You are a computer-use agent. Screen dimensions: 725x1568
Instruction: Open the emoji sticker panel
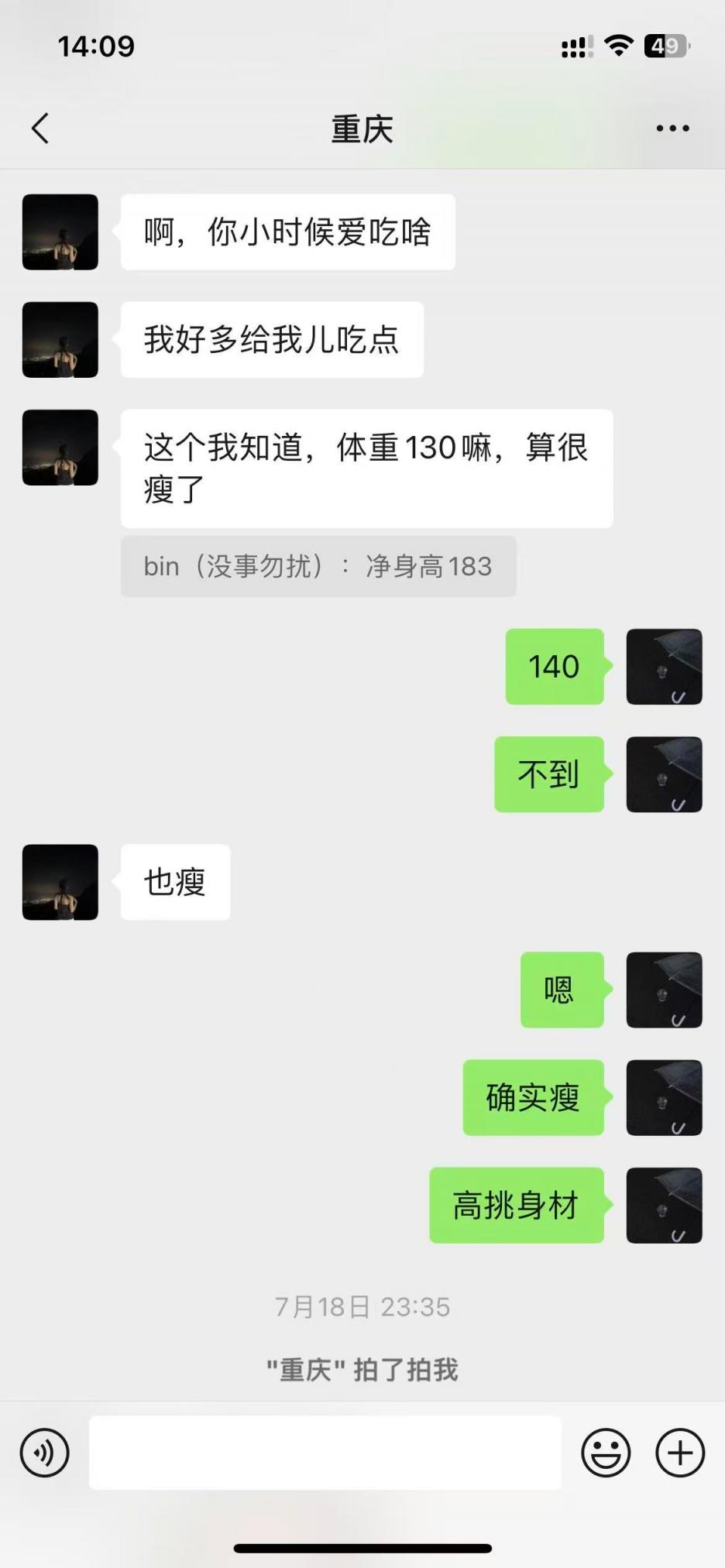pos(606,1453)
